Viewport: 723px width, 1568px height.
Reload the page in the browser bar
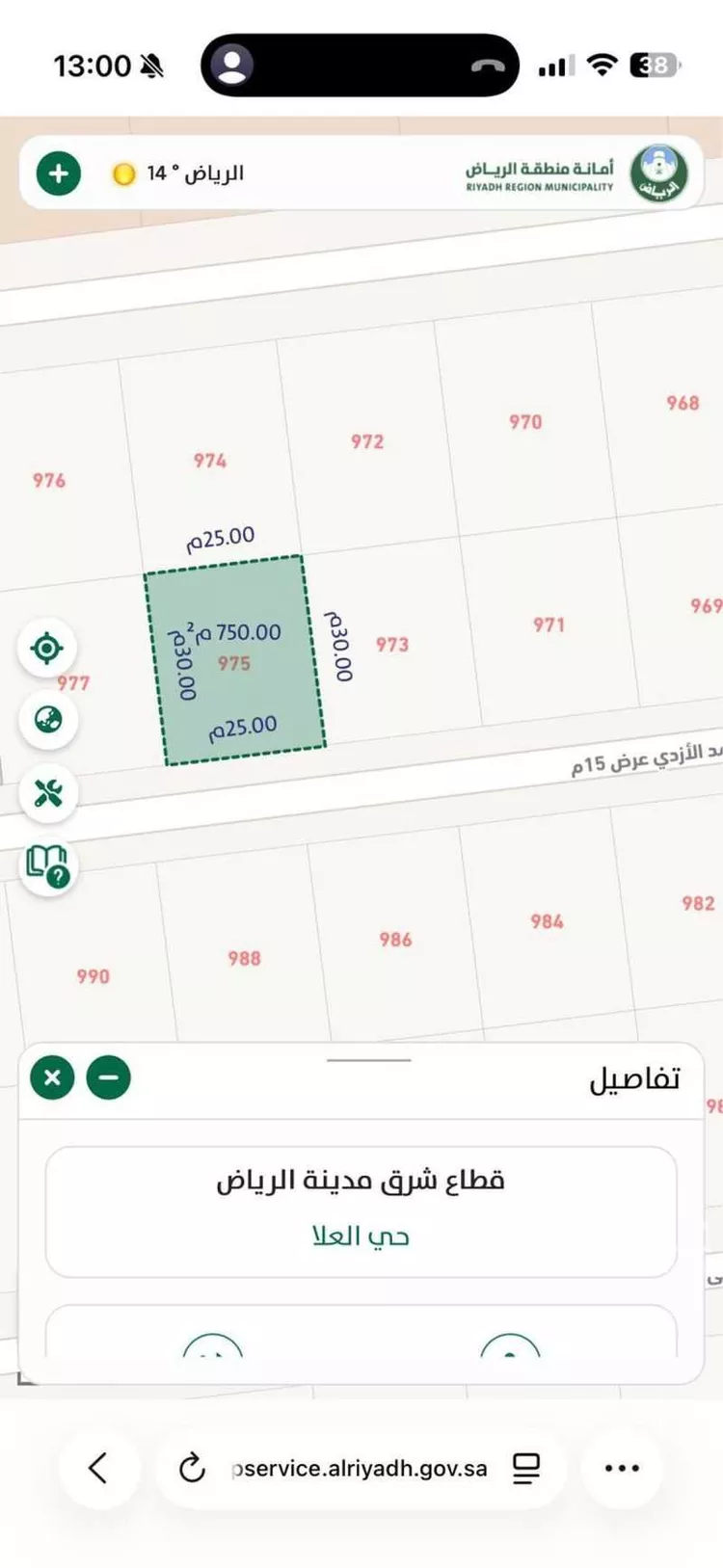[192, 1467]
